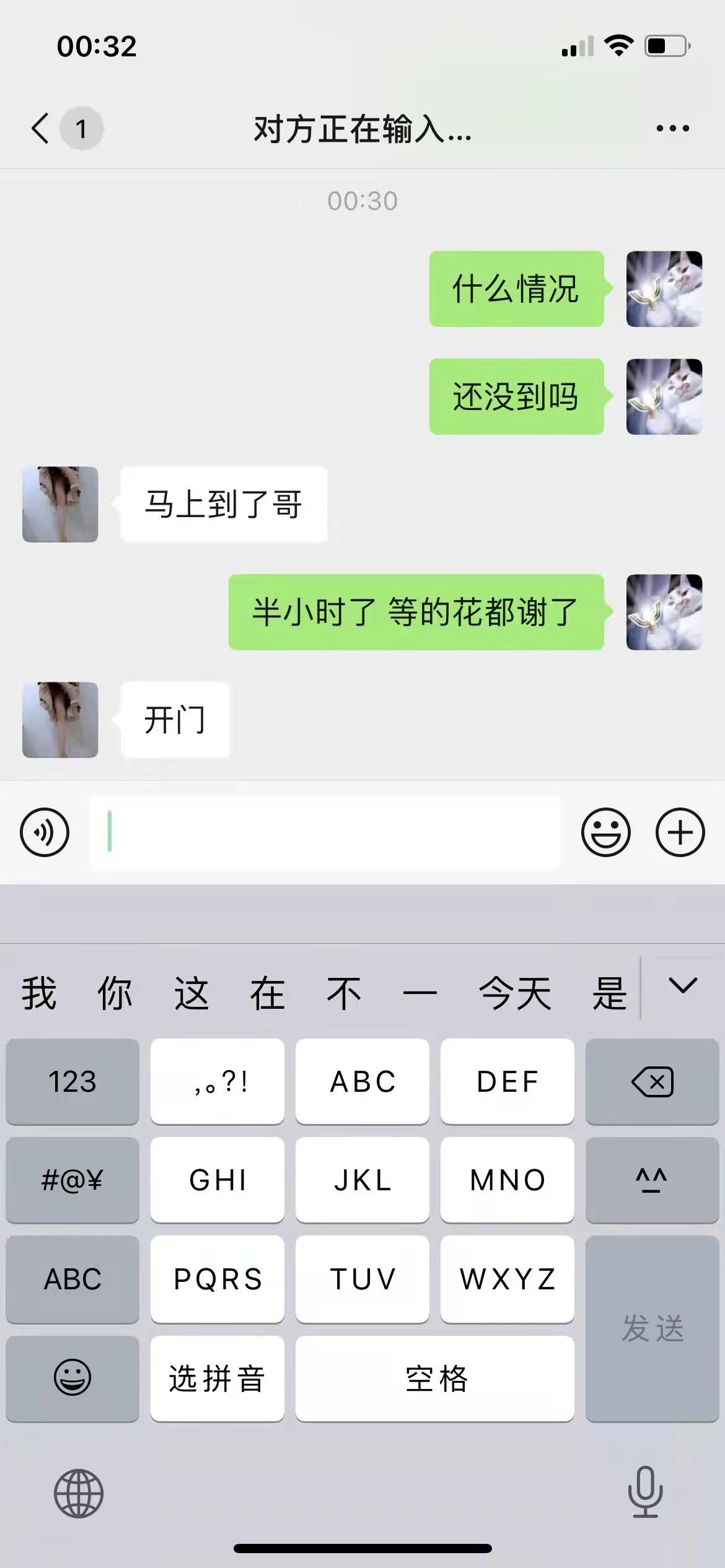Go back to the chat list

click(41, 129)
